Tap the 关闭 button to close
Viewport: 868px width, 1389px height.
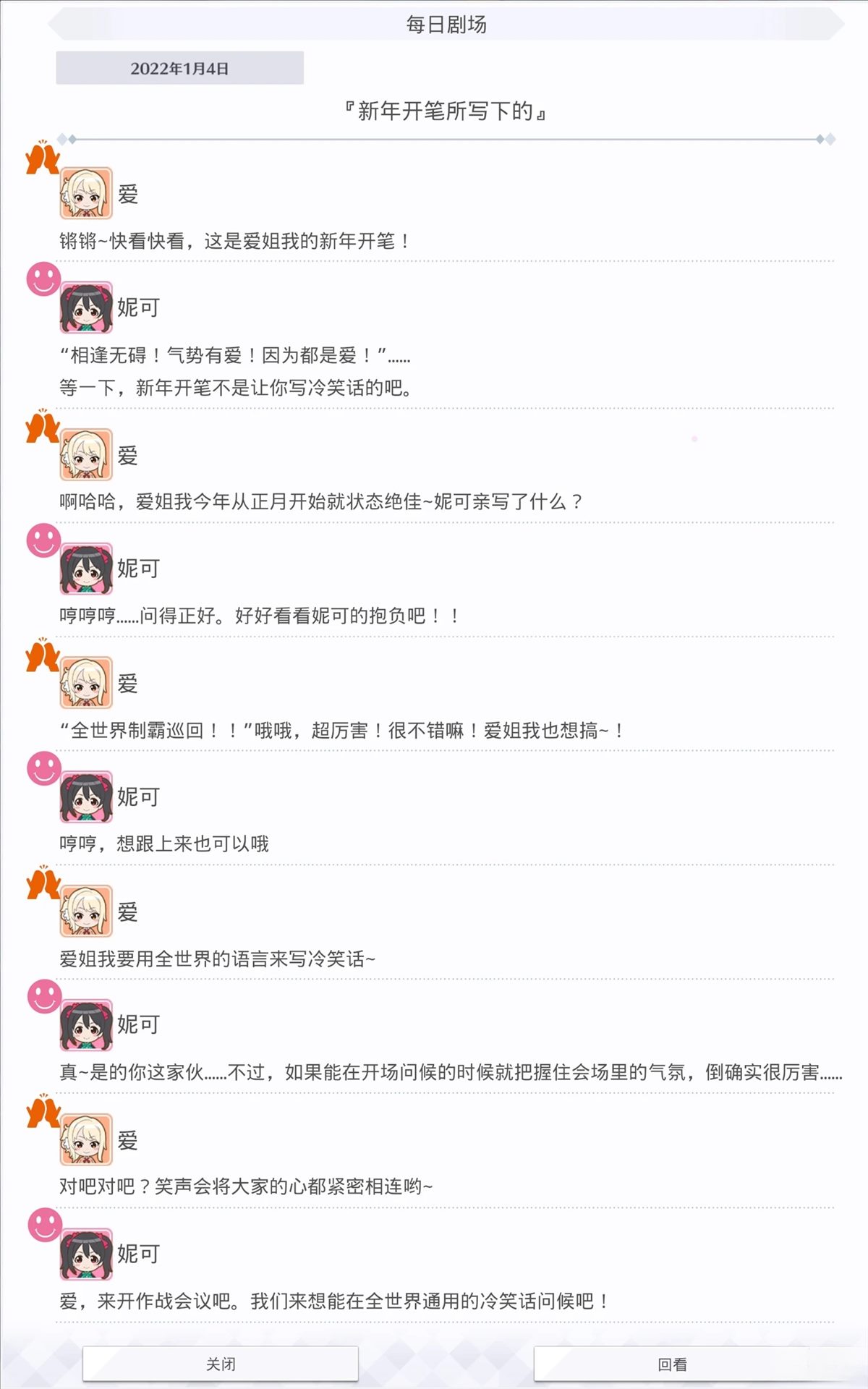pyautogui.click(x=221, y=1364)
